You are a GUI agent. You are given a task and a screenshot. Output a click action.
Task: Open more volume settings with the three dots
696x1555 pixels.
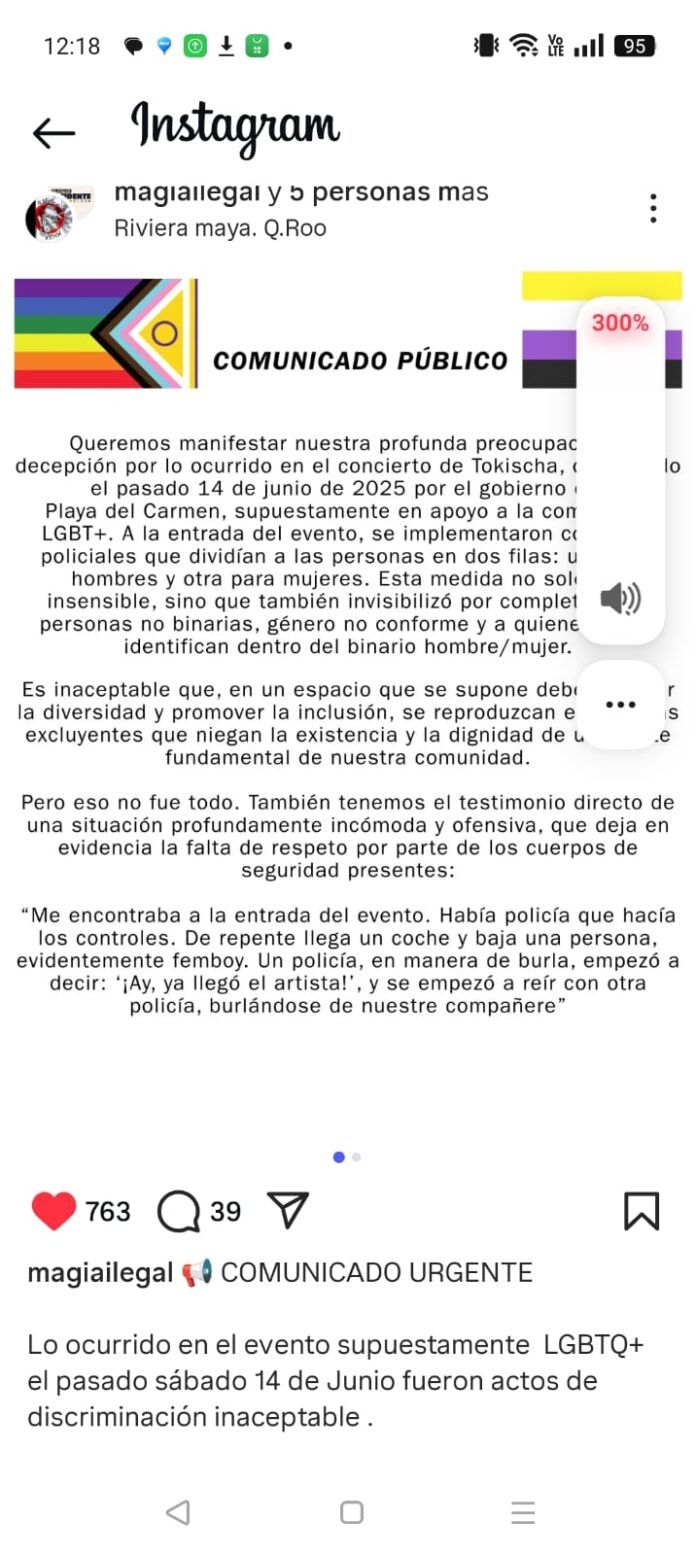pos(621,705)
